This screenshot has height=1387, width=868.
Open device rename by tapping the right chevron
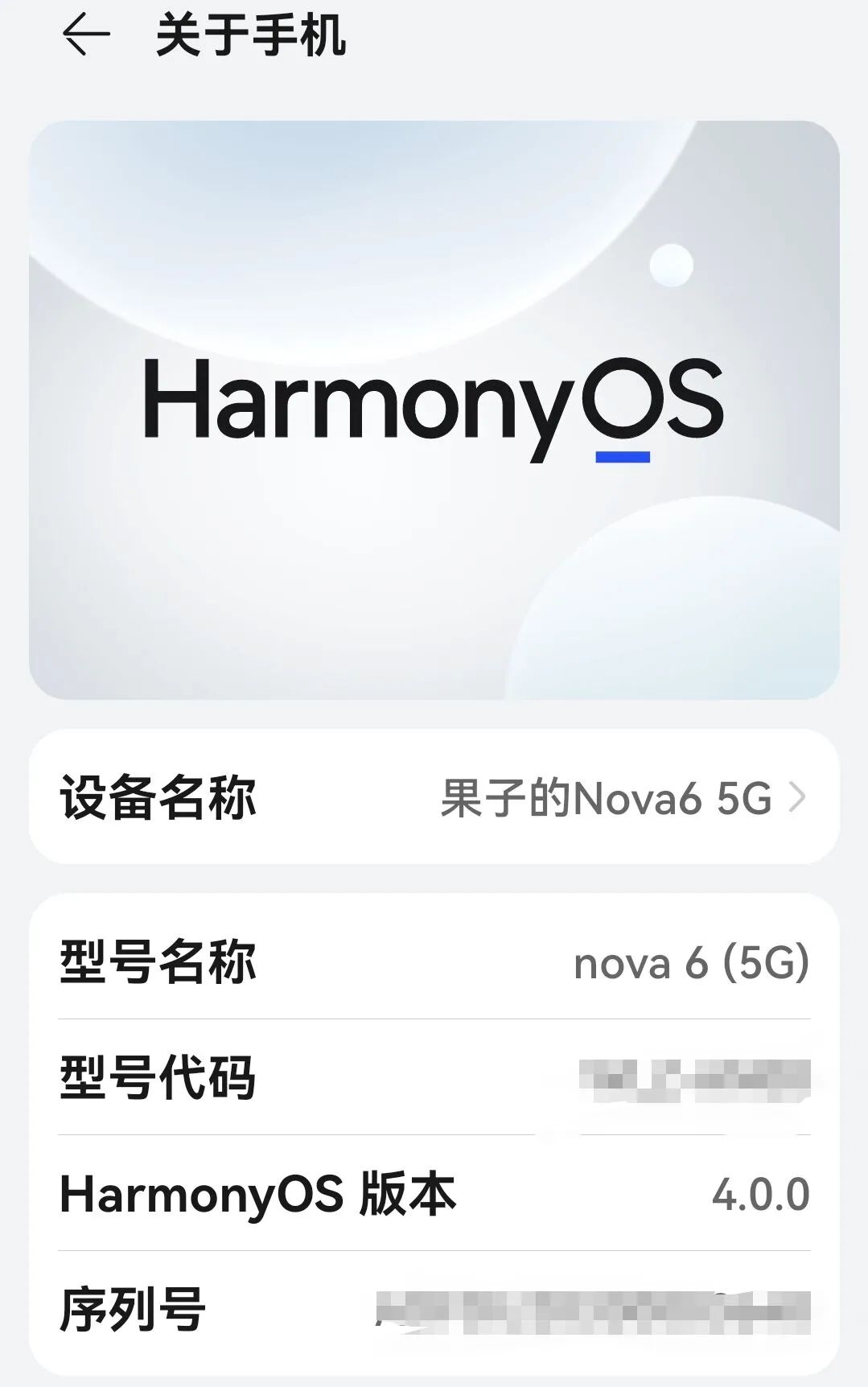[x=797, y=797]
